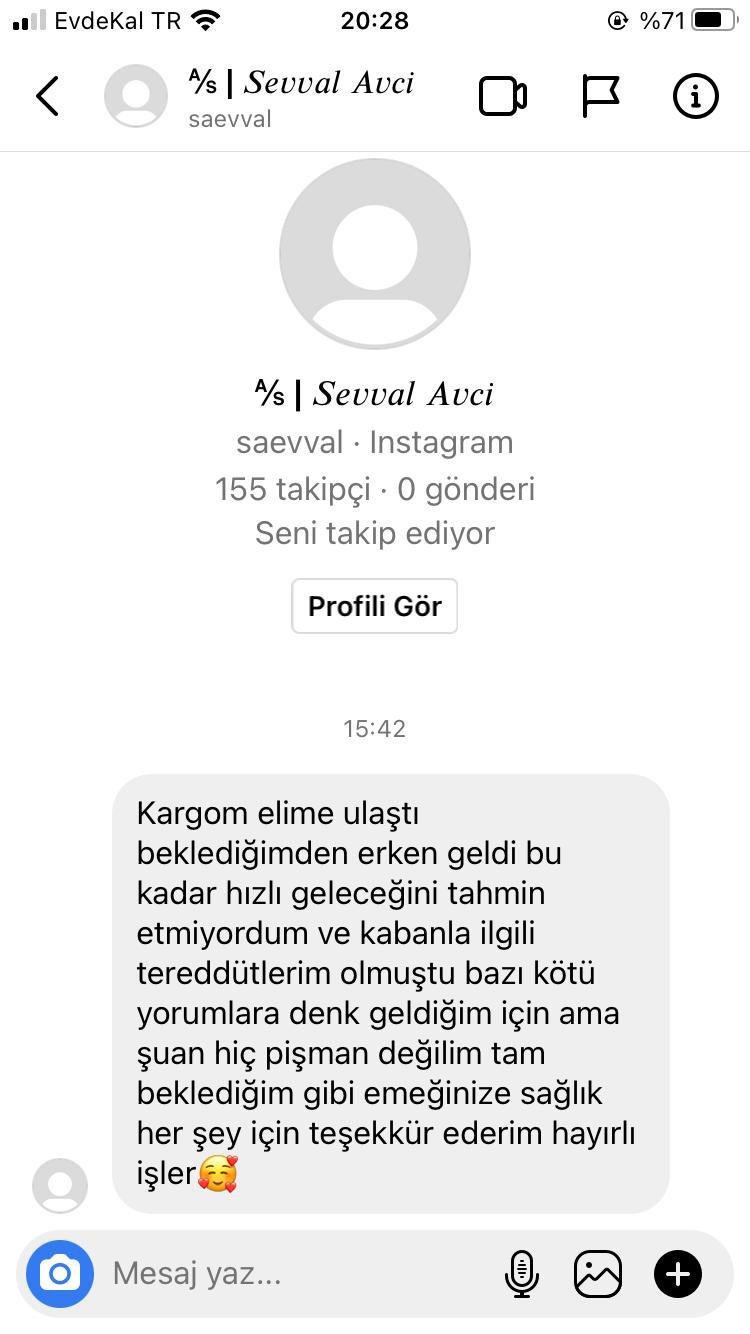Viewport: 750px width, 1334px height.
Task: Tap the small avatar beside the message
Action: 60,1186
